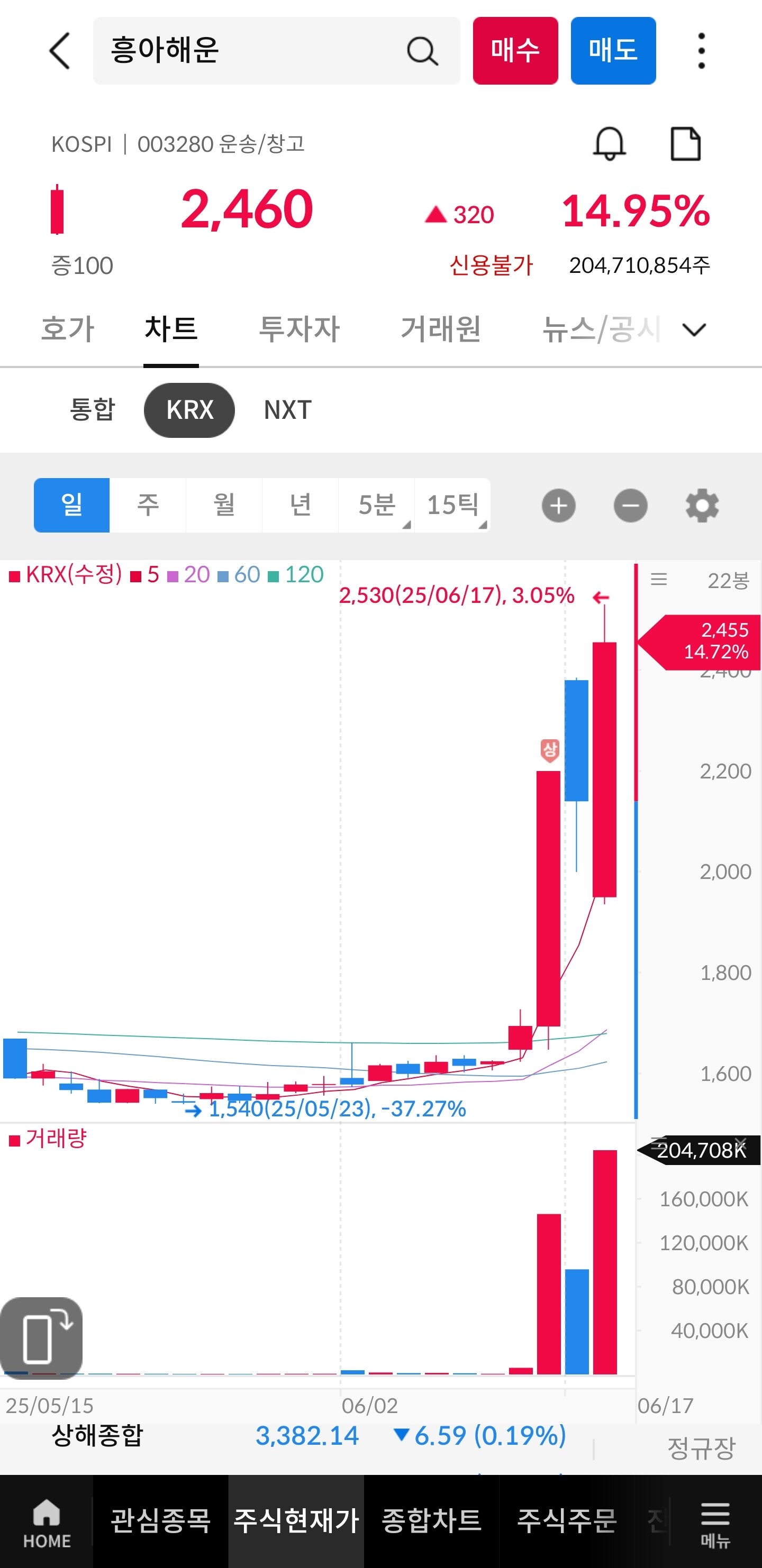Choose the 5분 minute chart

[x=376, y=505]
